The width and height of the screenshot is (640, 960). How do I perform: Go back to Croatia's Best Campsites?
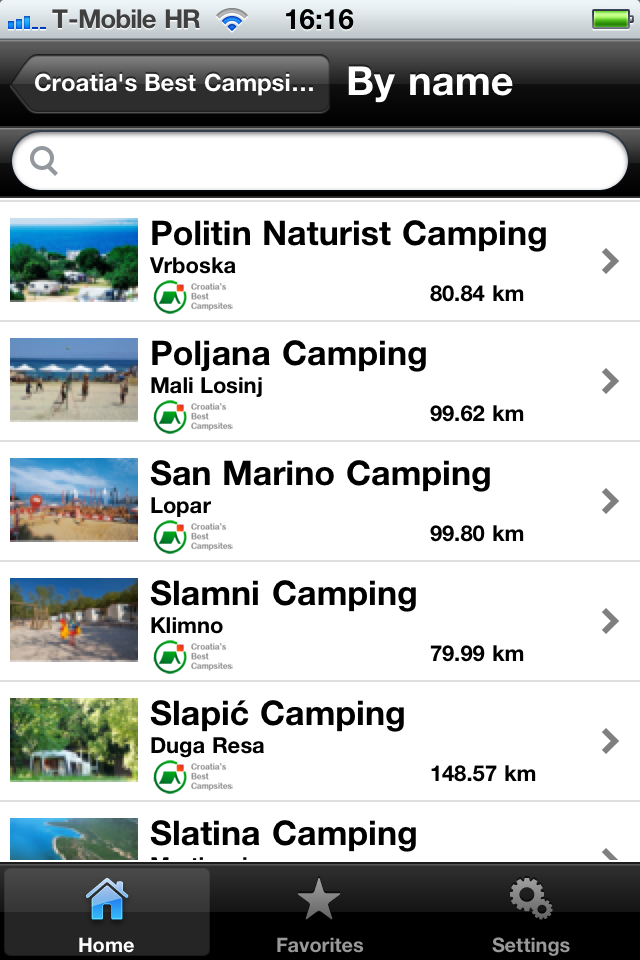click(172, 83)
